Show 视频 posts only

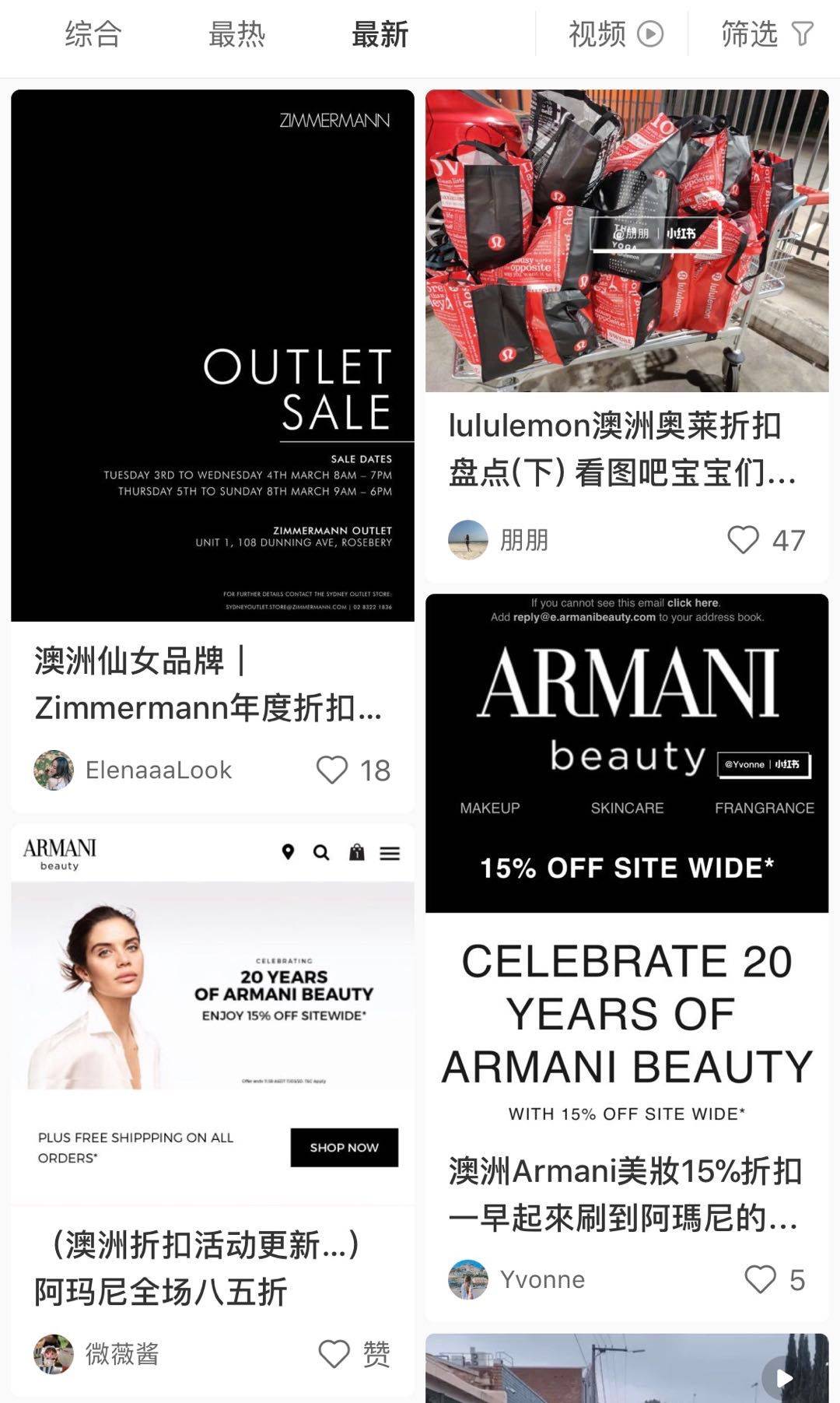pyautogui.click(x=614, y=34)
